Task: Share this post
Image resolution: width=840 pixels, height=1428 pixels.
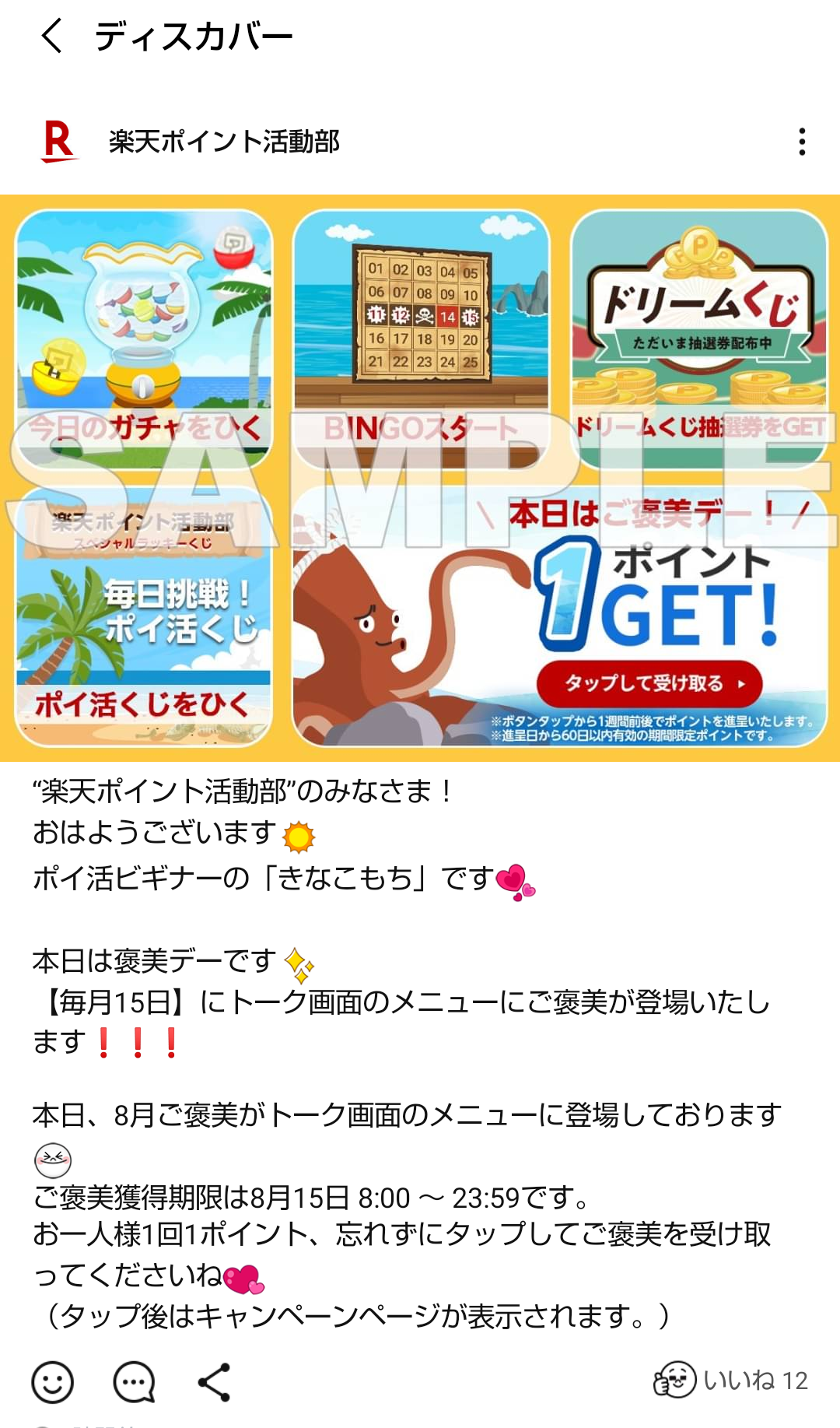Action: (214, 1382)
